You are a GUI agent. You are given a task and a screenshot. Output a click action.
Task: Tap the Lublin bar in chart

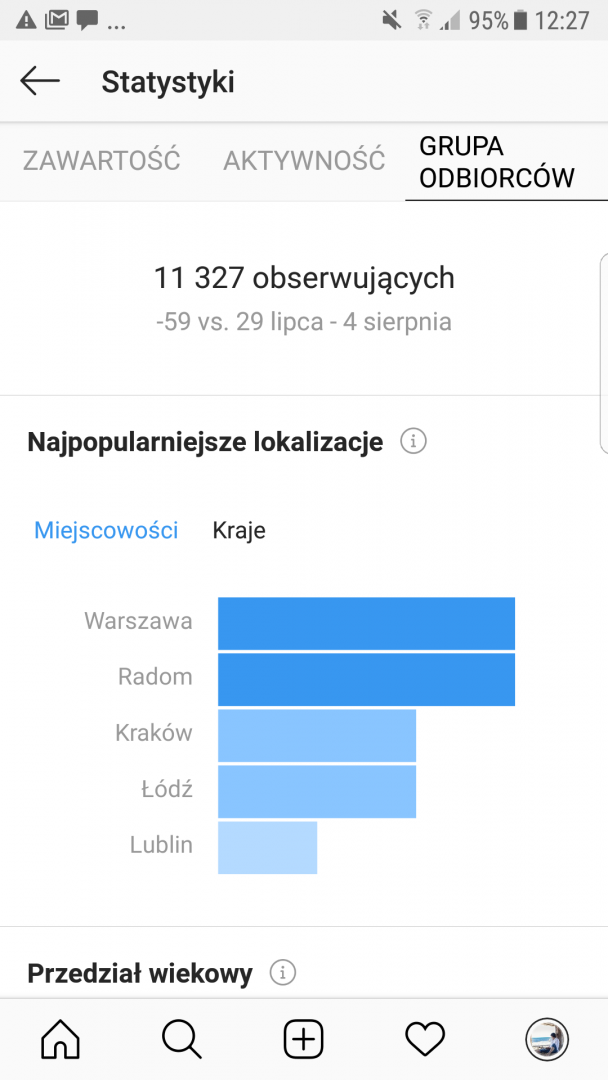click(267, 847)
